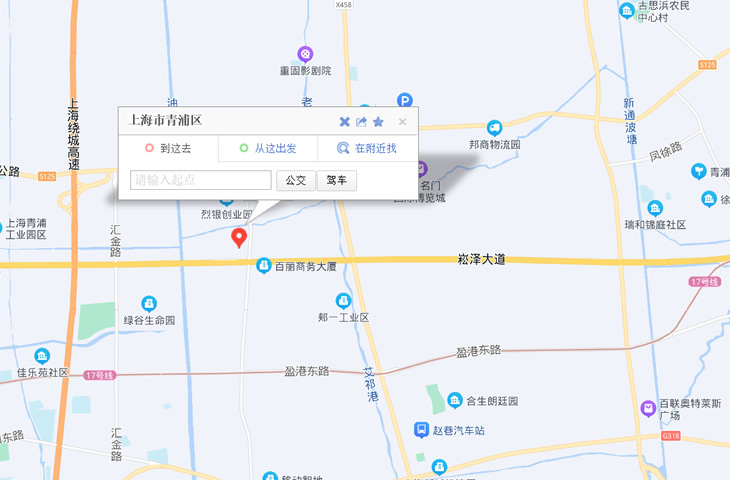Select 百丽商务大厦 on the map

pos(264,266)
